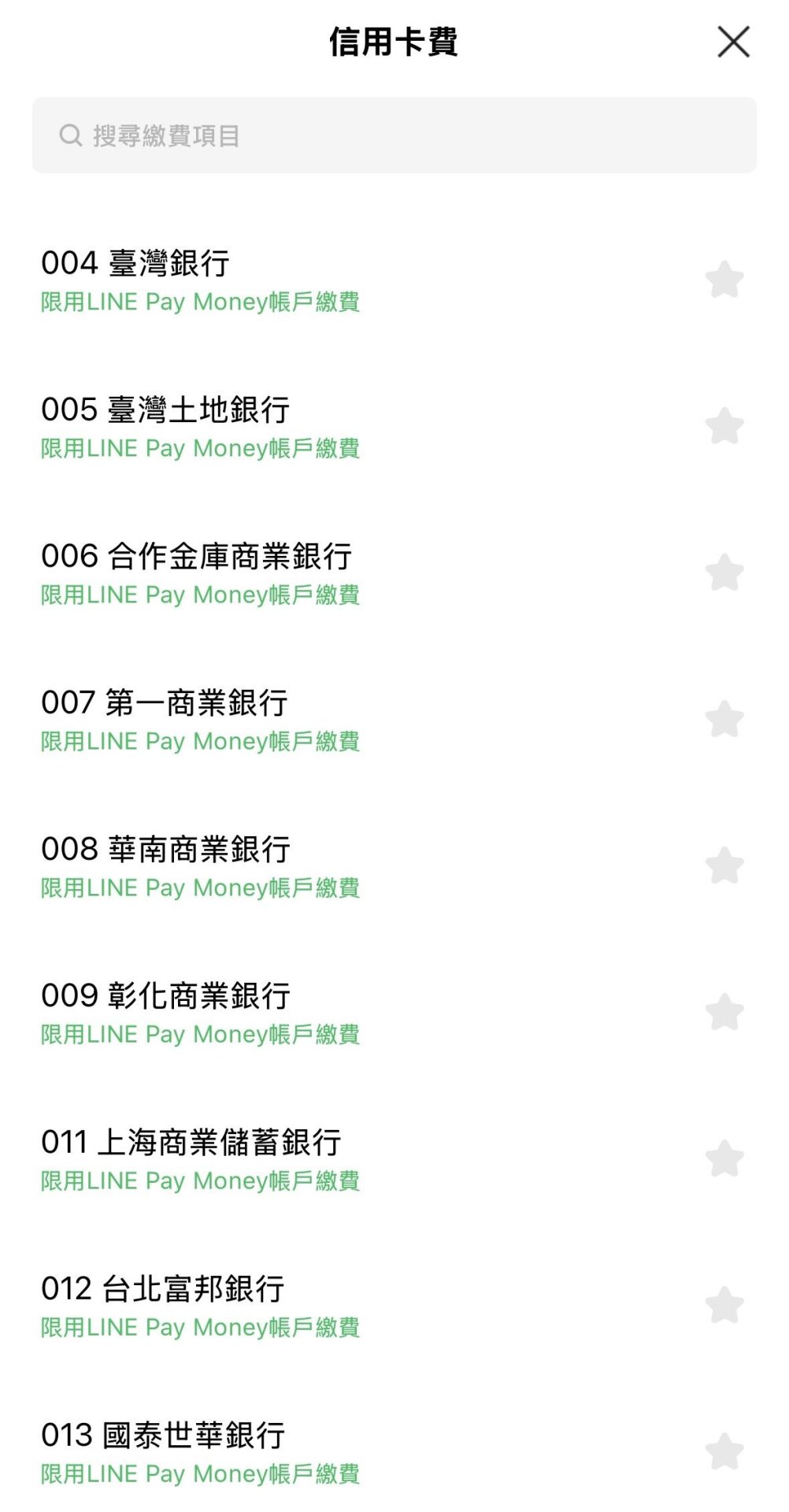Close the 信用卡費 screen
Viewport: 789px width, 1512px height.
(733, 42)
